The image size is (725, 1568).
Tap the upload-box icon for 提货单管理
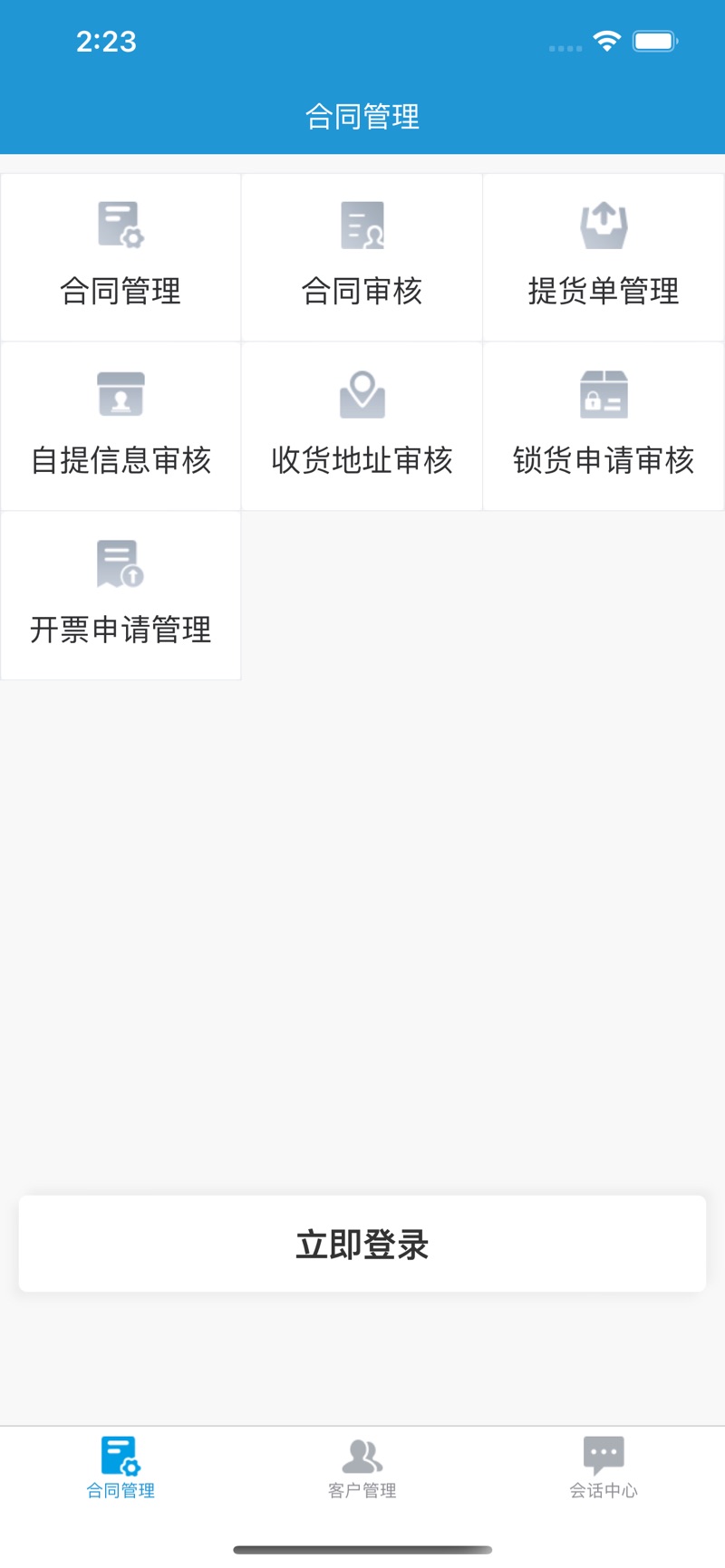pos(603,225)
